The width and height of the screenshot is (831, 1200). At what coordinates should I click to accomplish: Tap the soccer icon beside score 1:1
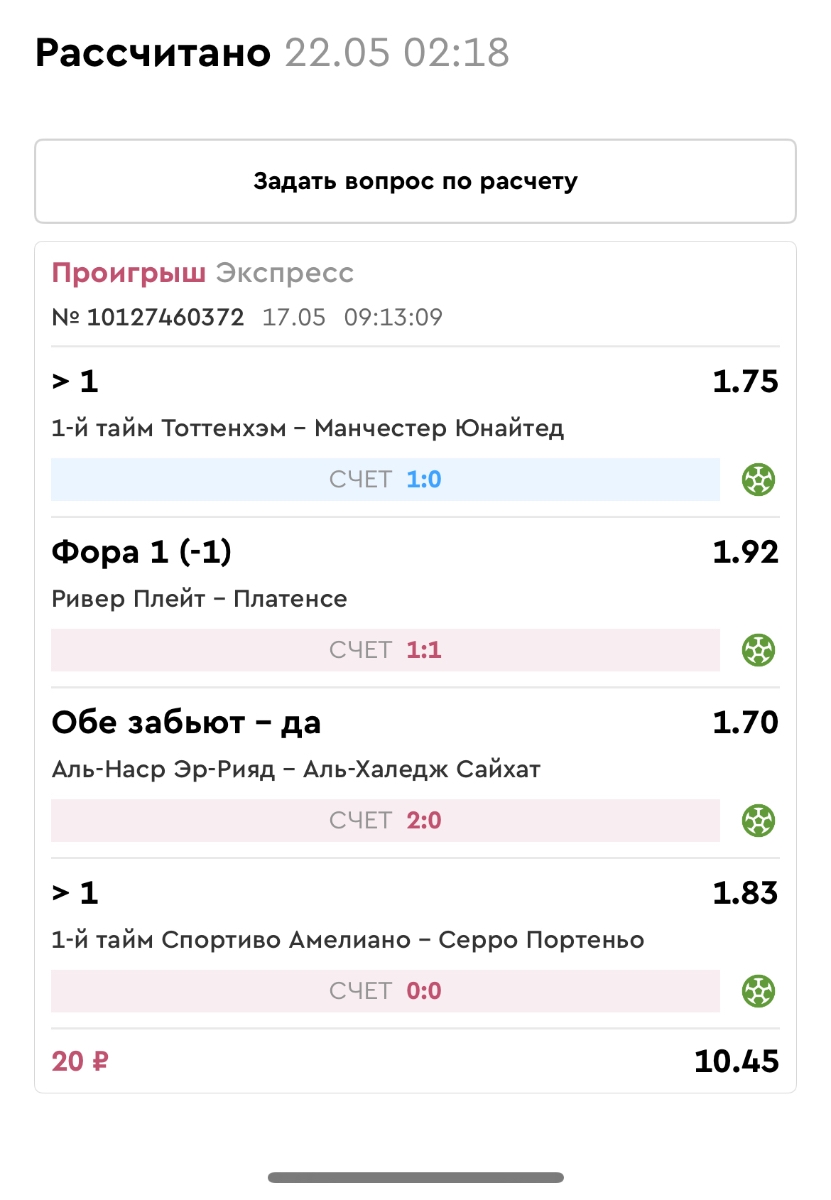coord(759,651)
